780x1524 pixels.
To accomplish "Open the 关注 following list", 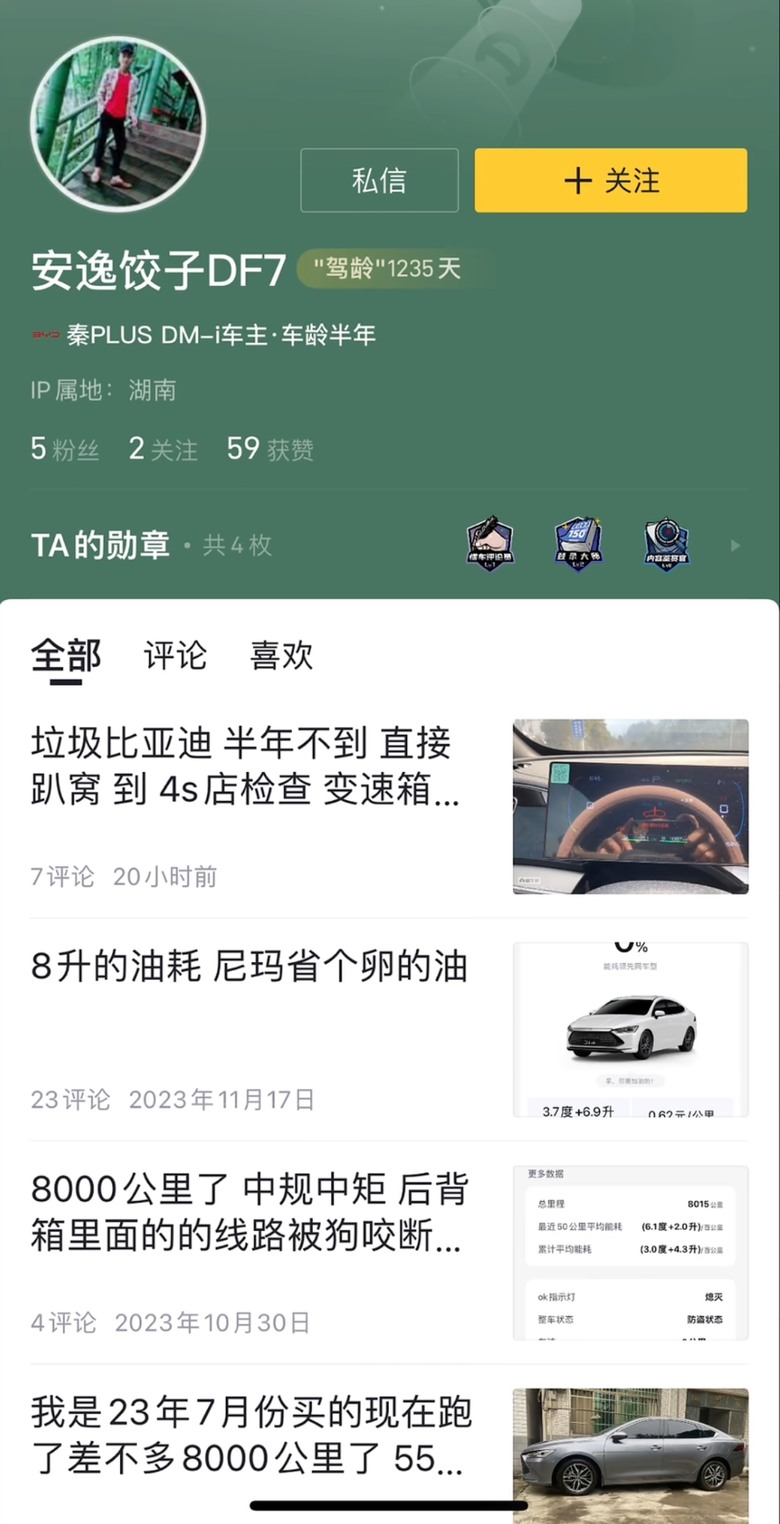I will [163, 449].
